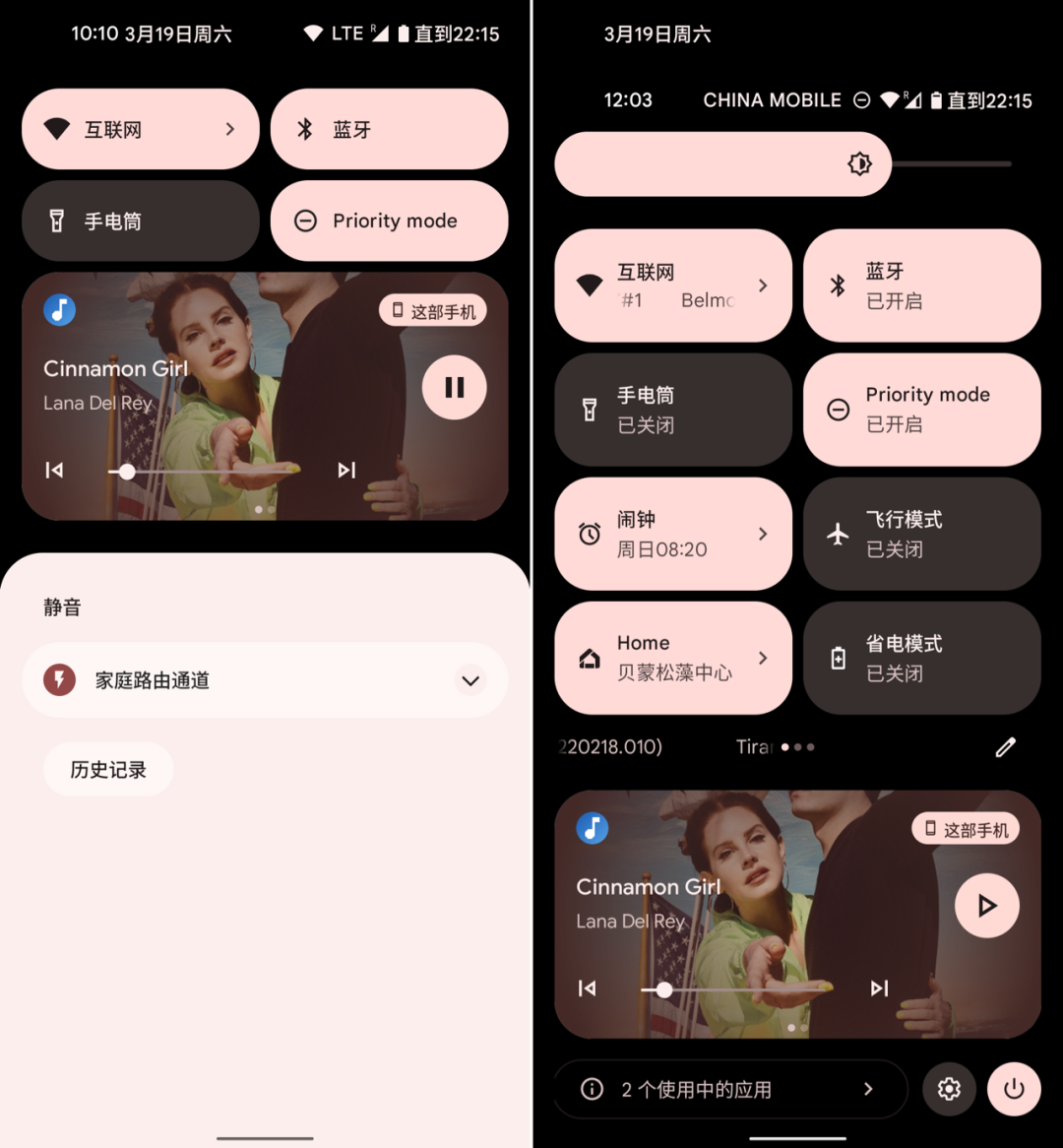Resume playback with the play button
1063x1148 pixels.
pyautogui.click(x=986, y=906)
